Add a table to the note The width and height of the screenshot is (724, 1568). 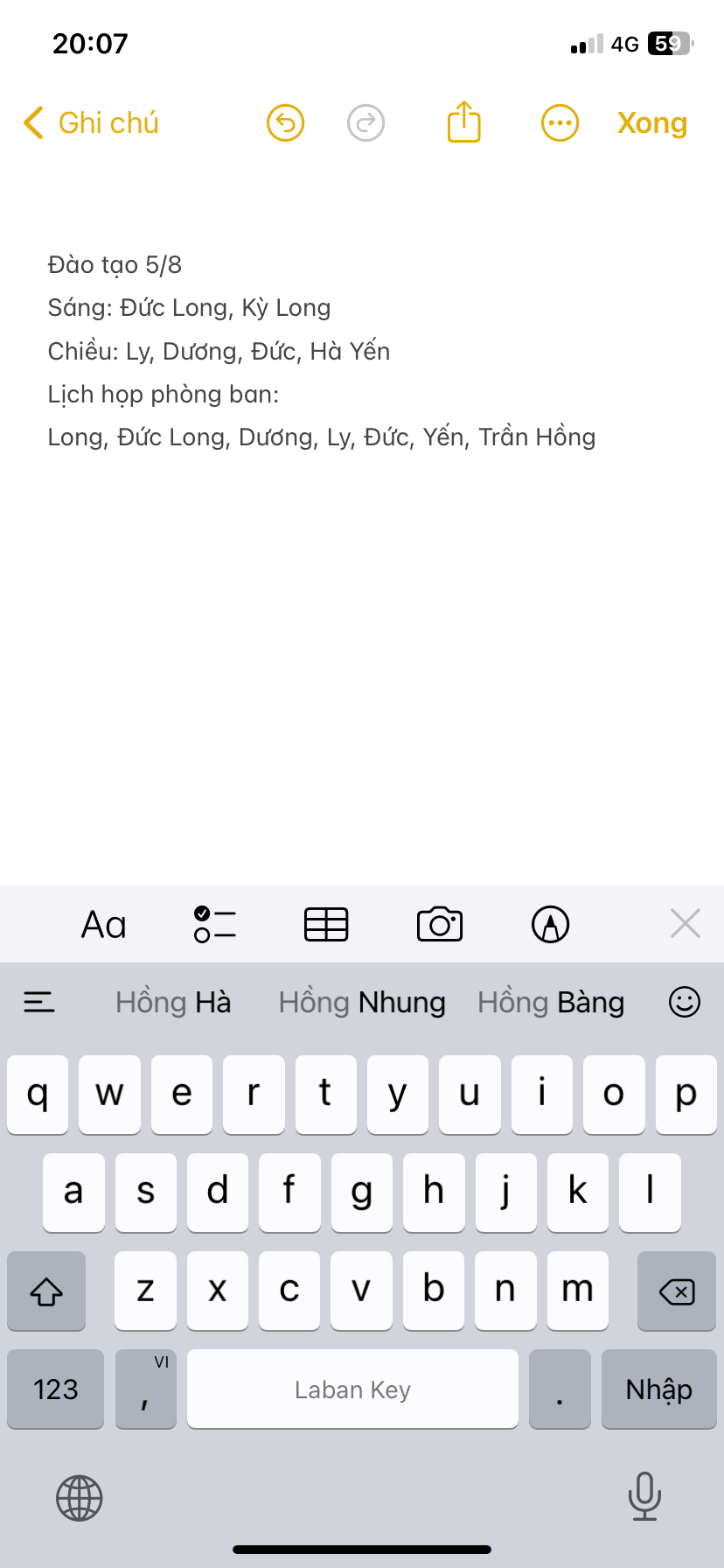326,925
